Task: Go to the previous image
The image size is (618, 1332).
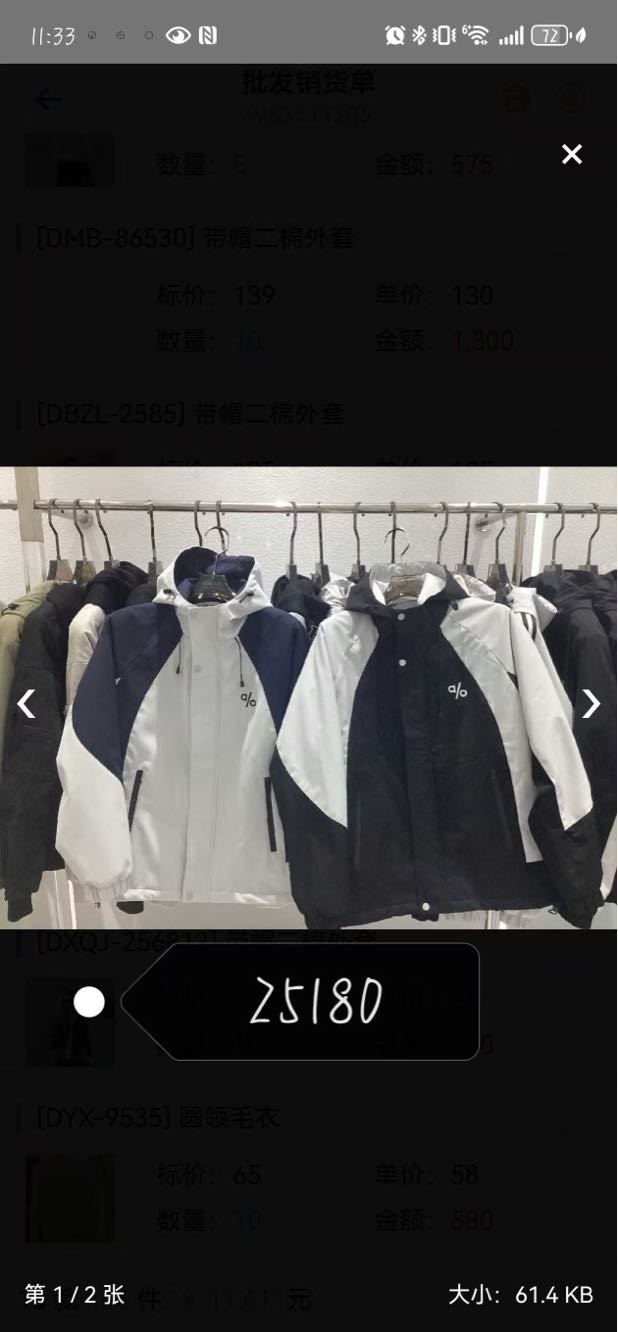Action: (x=26, y=704)
